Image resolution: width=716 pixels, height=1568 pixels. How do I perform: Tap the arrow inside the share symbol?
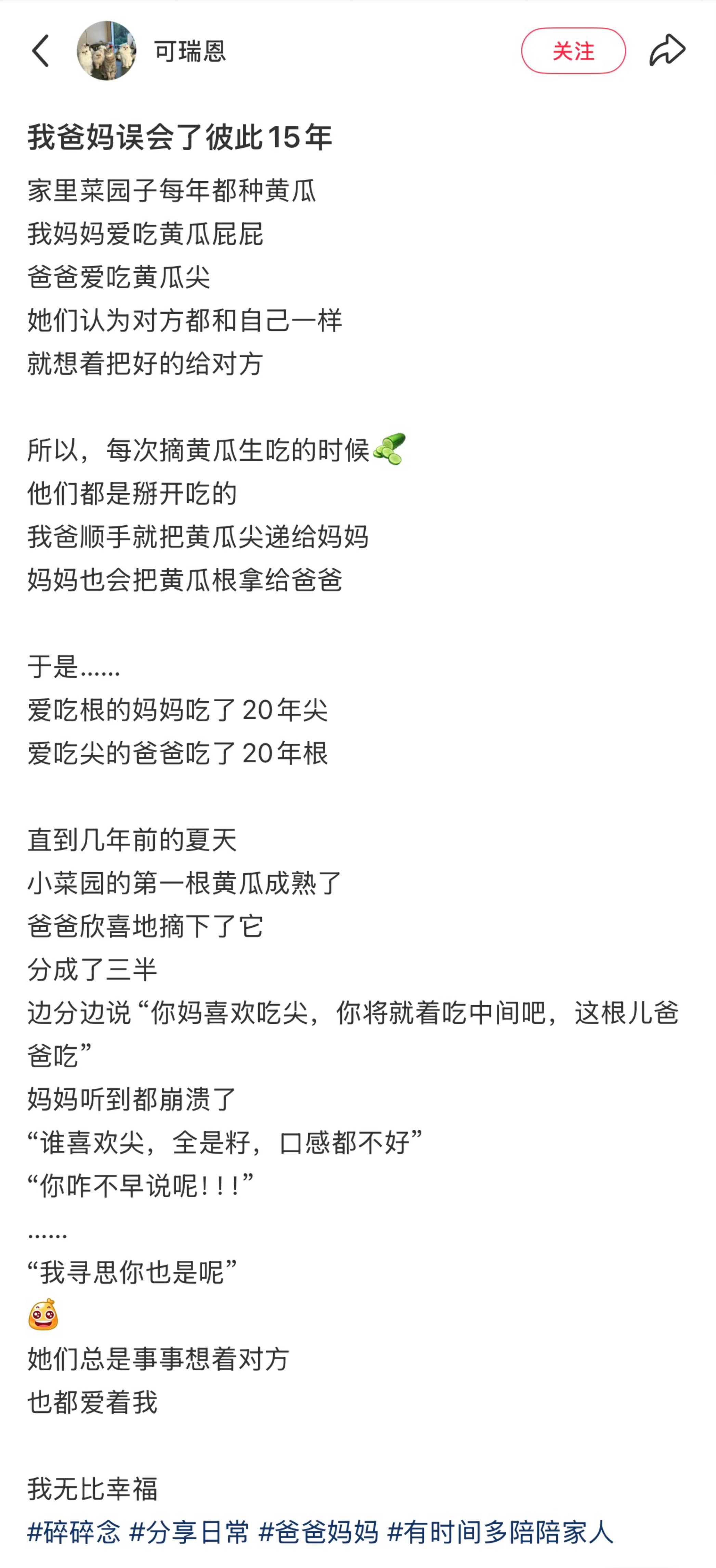(667, 50)
